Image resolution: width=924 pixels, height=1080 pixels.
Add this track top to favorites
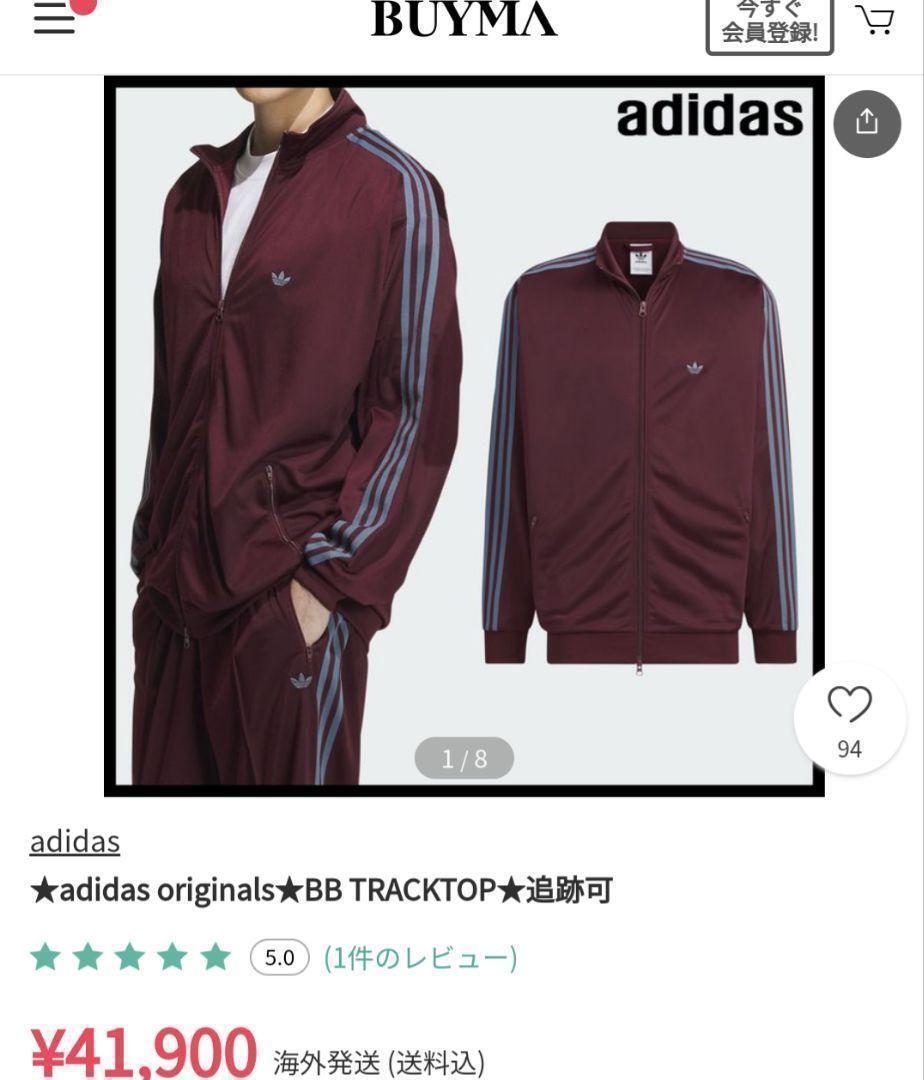849,718
